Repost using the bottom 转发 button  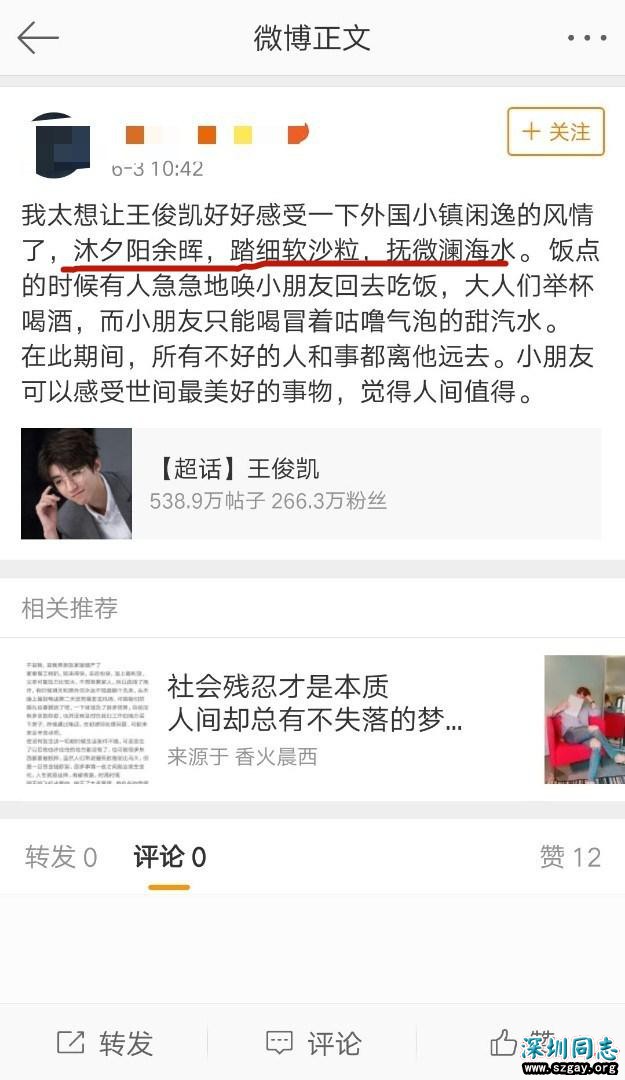(x=105, y=1043)
